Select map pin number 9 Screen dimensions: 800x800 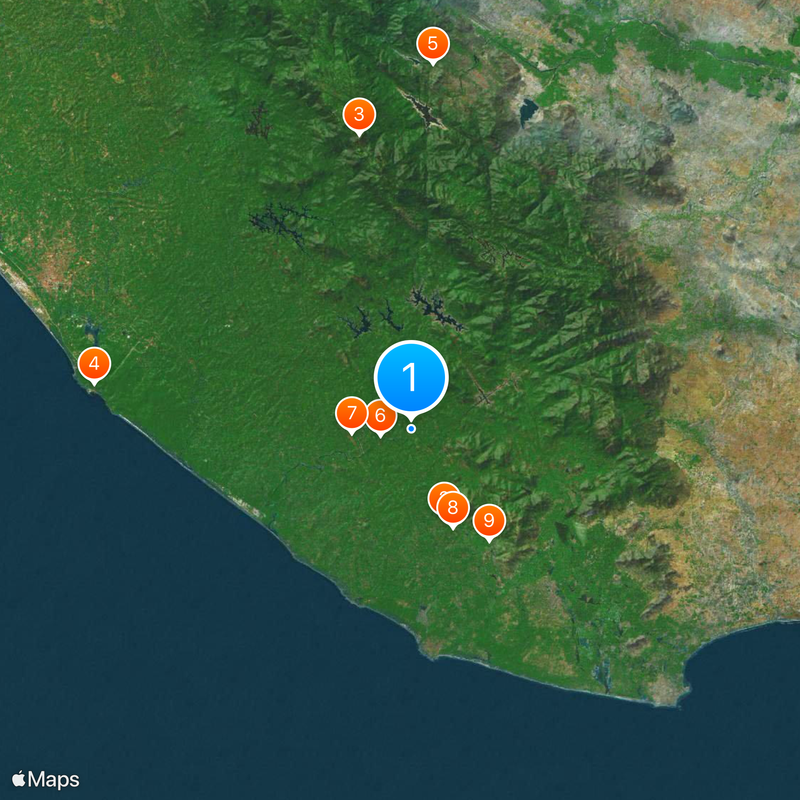point(489,520)
